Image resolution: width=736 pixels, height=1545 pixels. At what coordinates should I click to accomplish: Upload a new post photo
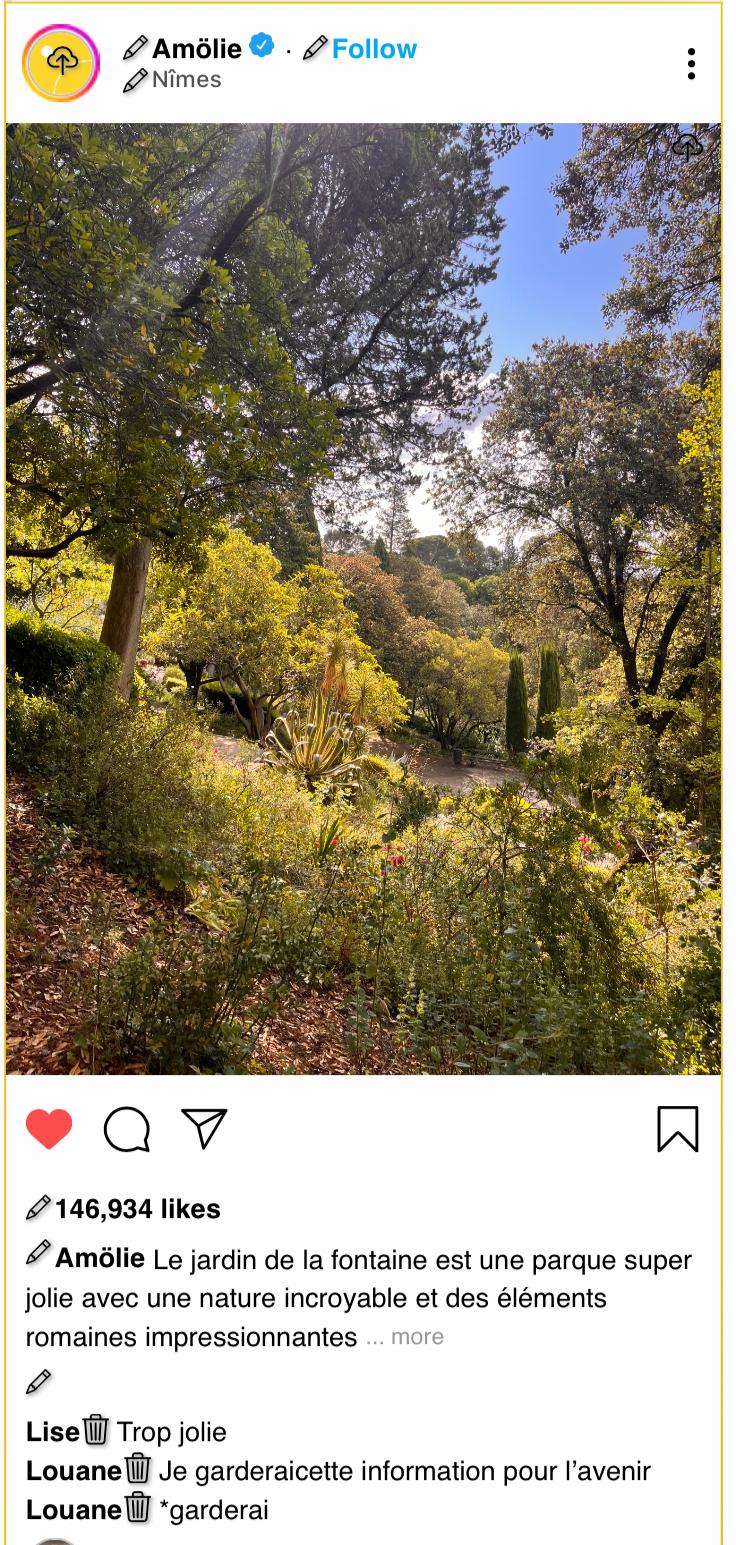(x=687, y=147)
